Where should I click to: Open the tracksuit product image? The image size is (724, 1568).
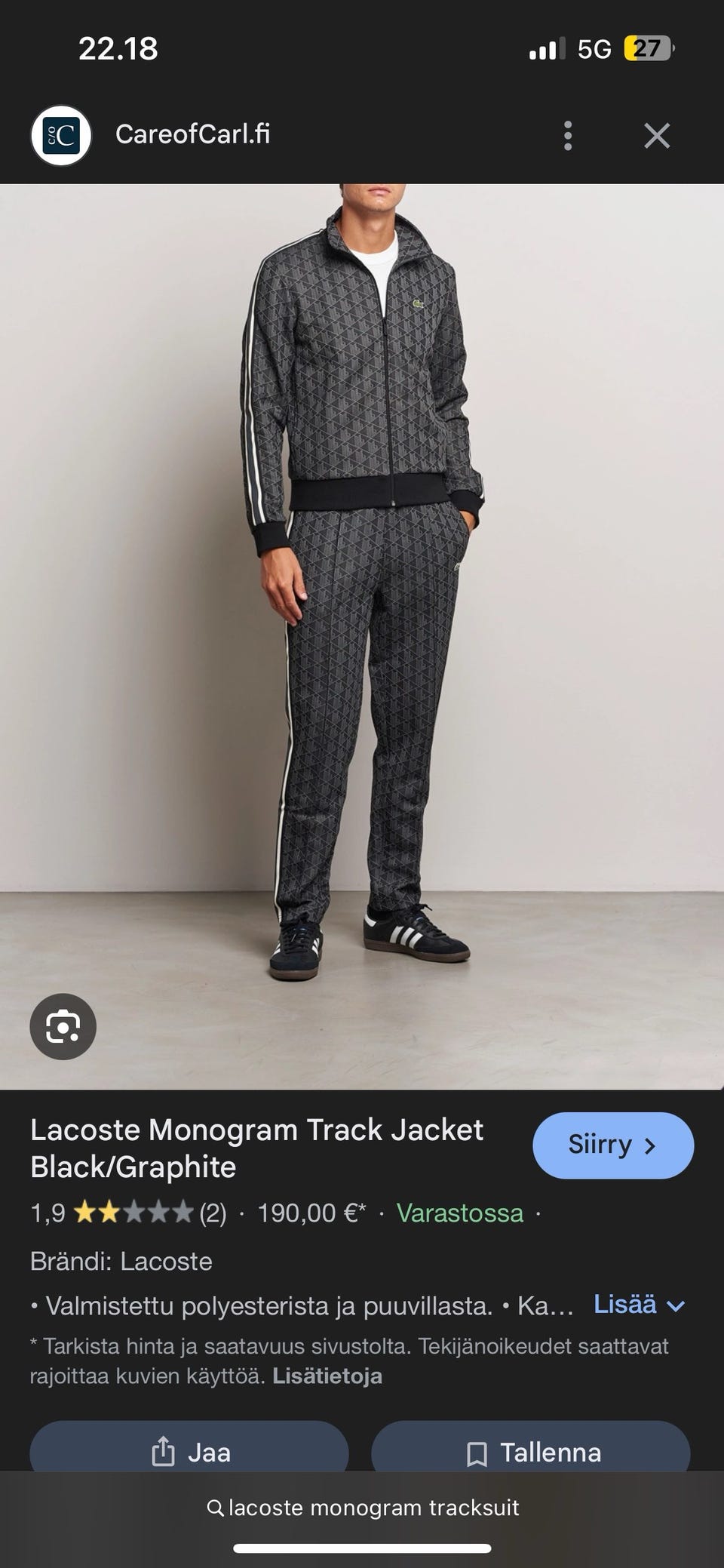click(x=362, y=636)
